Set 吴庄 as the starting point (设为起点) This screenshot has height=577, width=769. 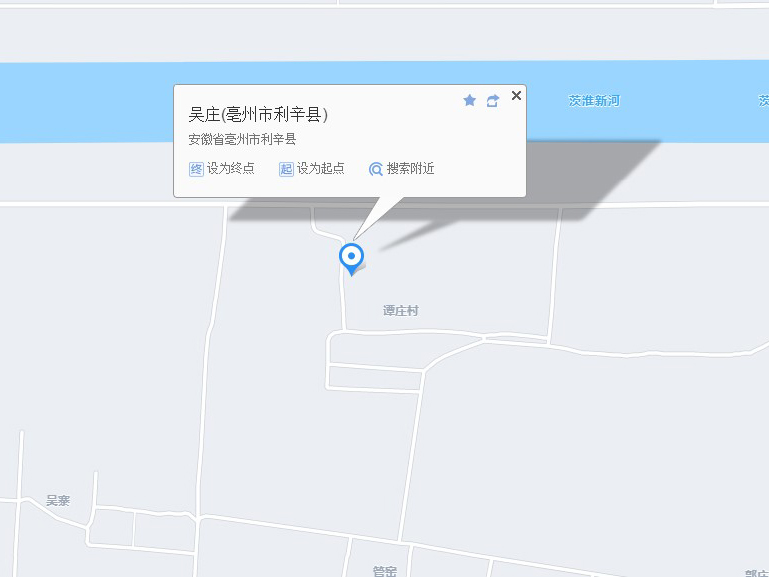pyautogui.click(x=312, y=169)
